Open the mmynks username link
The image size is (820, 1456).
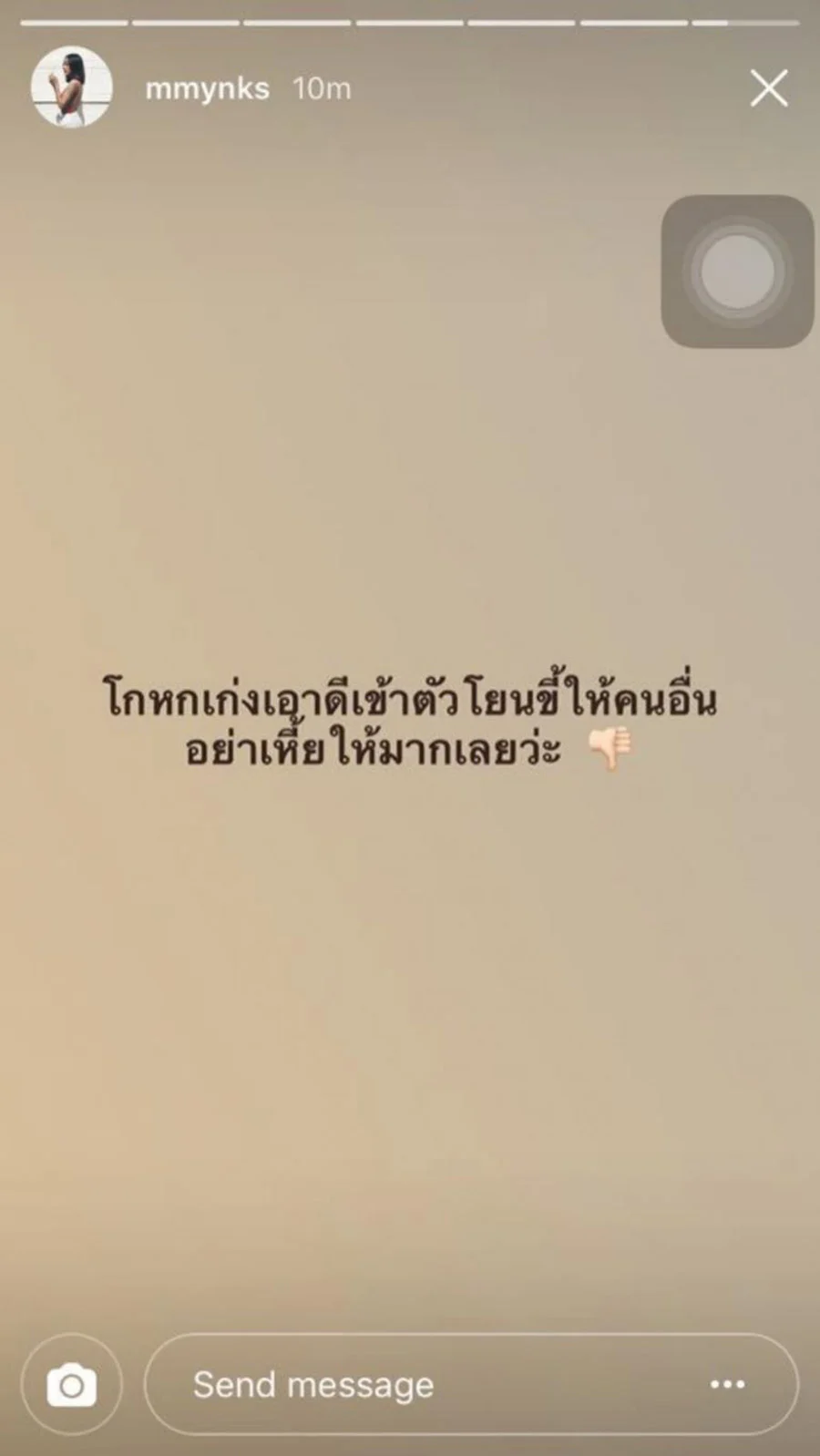point(207,88)
